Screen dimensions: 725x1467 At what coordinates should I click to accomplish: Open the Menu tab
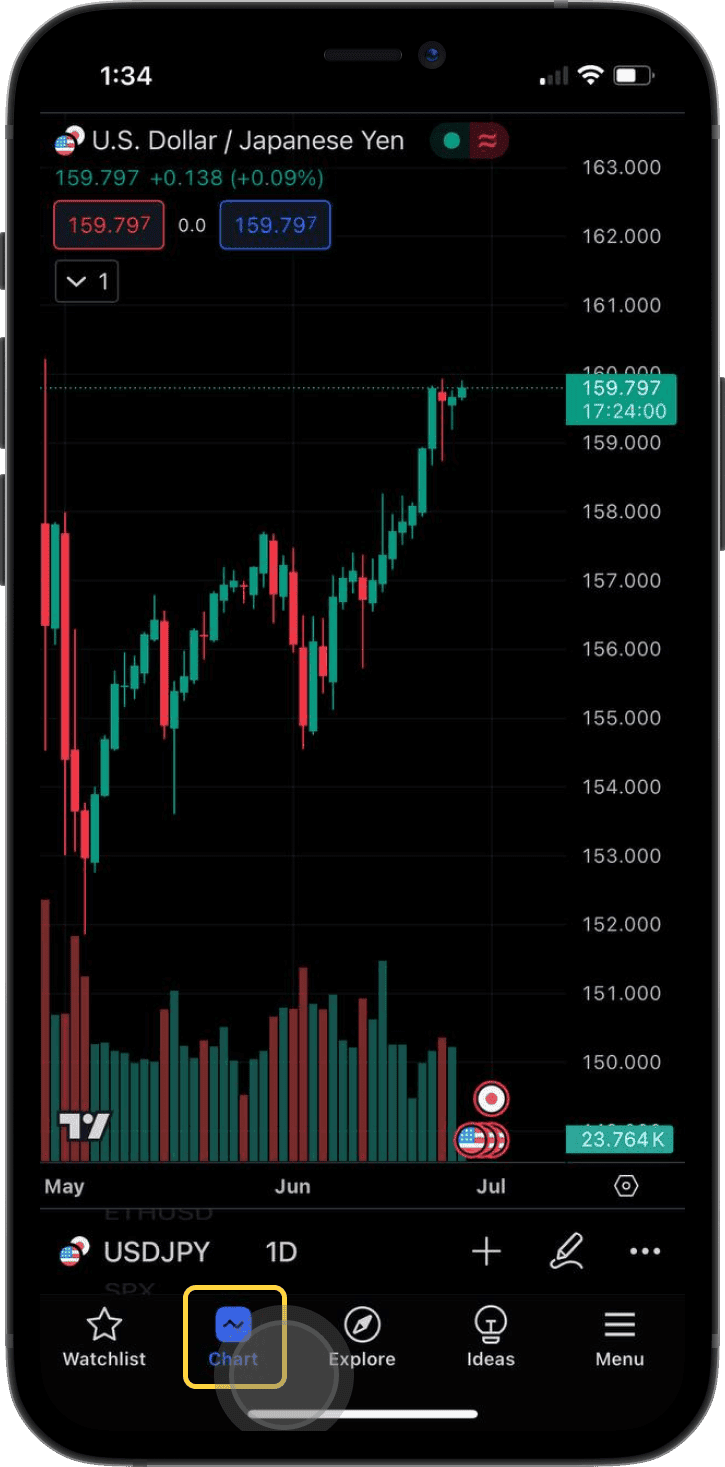click(619, 1338)
